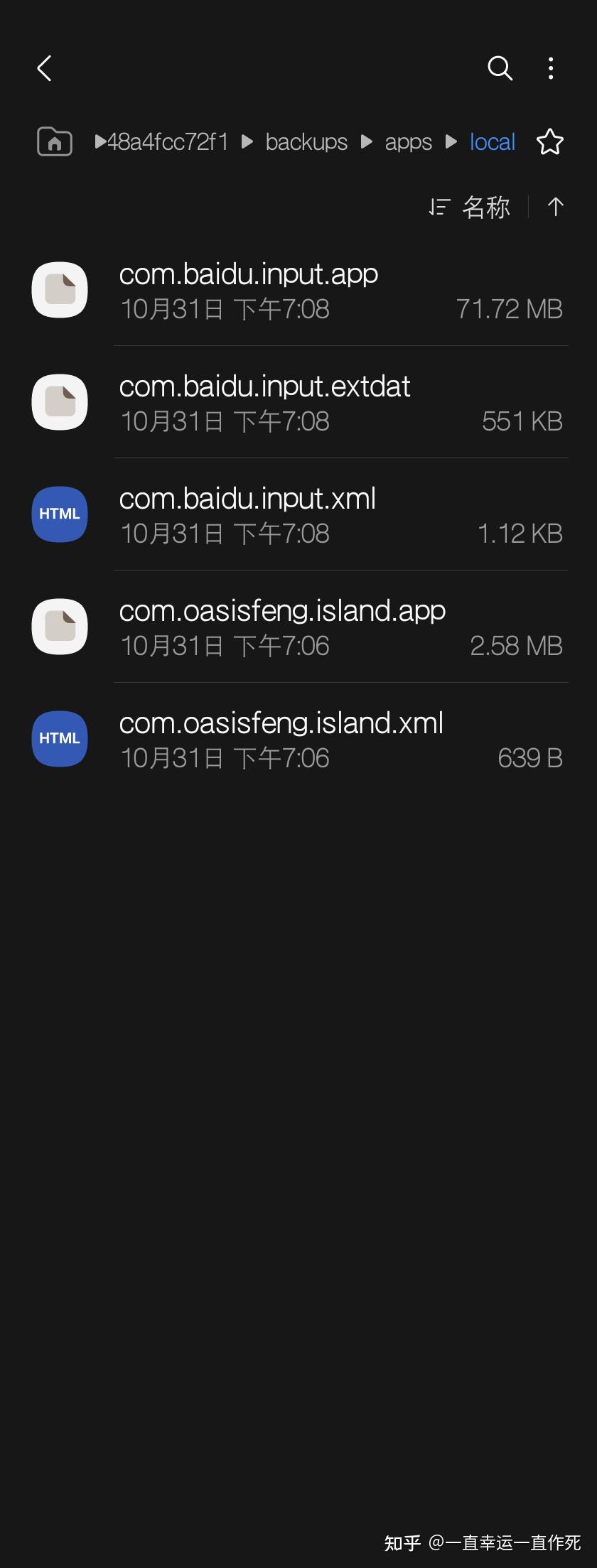597x1568 pixels.
Task: Tap the document icon of com.baidu.input.app
Action: pyautogui.click(x=59, y=290)
